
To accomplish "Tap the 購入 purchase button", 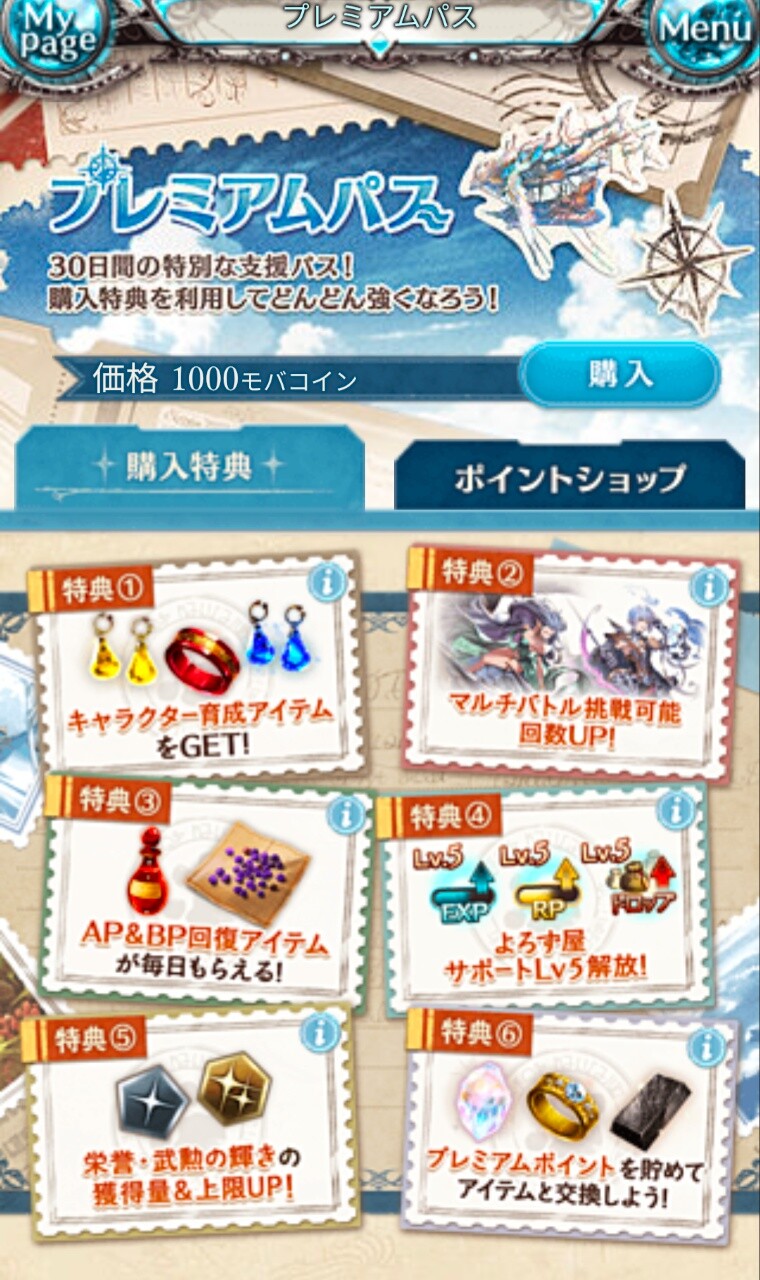I will pos(620,375).
